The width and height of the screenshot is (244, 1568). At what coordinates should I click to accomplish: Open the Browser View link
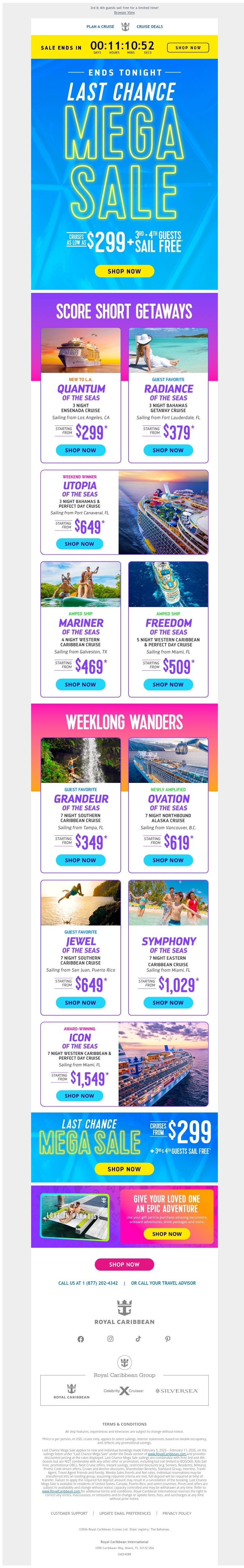(124, 12)
